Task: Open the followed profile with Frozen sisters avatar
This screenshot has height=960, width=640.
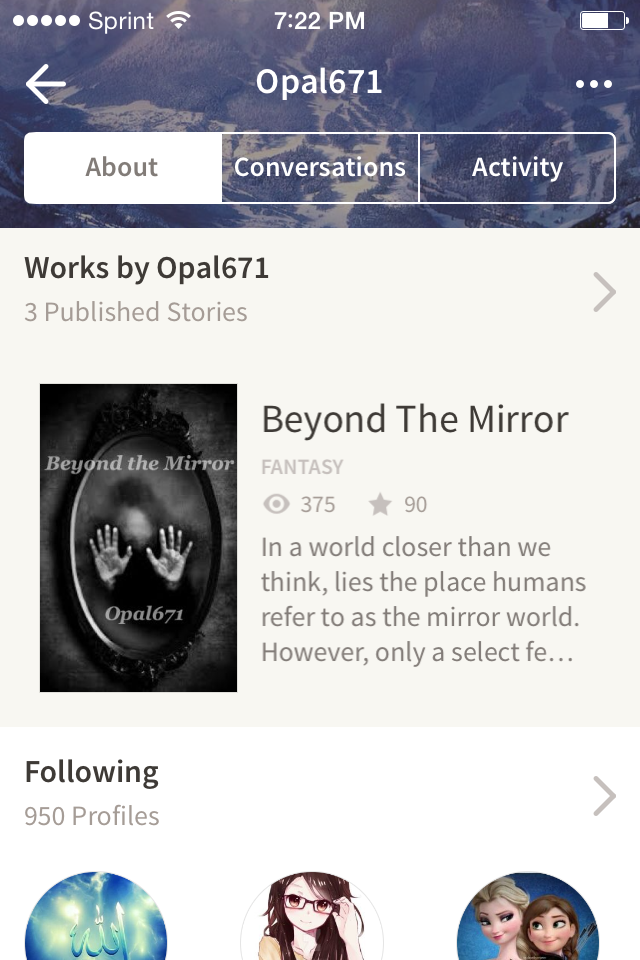Action: coord(528,920)
